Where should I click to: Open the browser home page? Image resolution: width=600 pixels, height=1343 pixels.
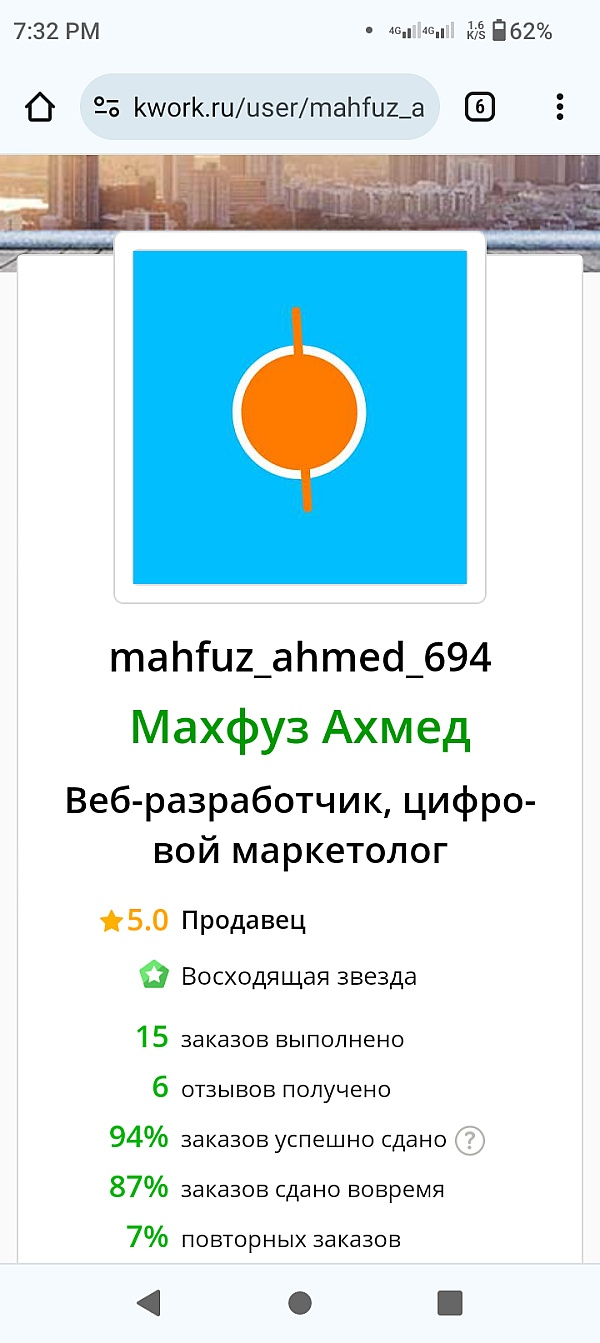coord(40,107)
